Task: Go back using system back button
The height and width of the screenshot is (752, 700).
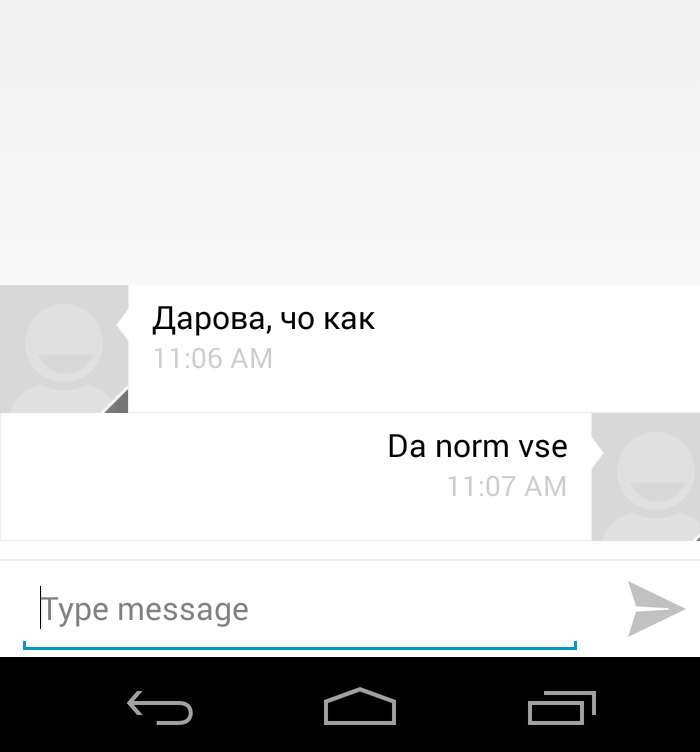Action: (x=160, y=707)
